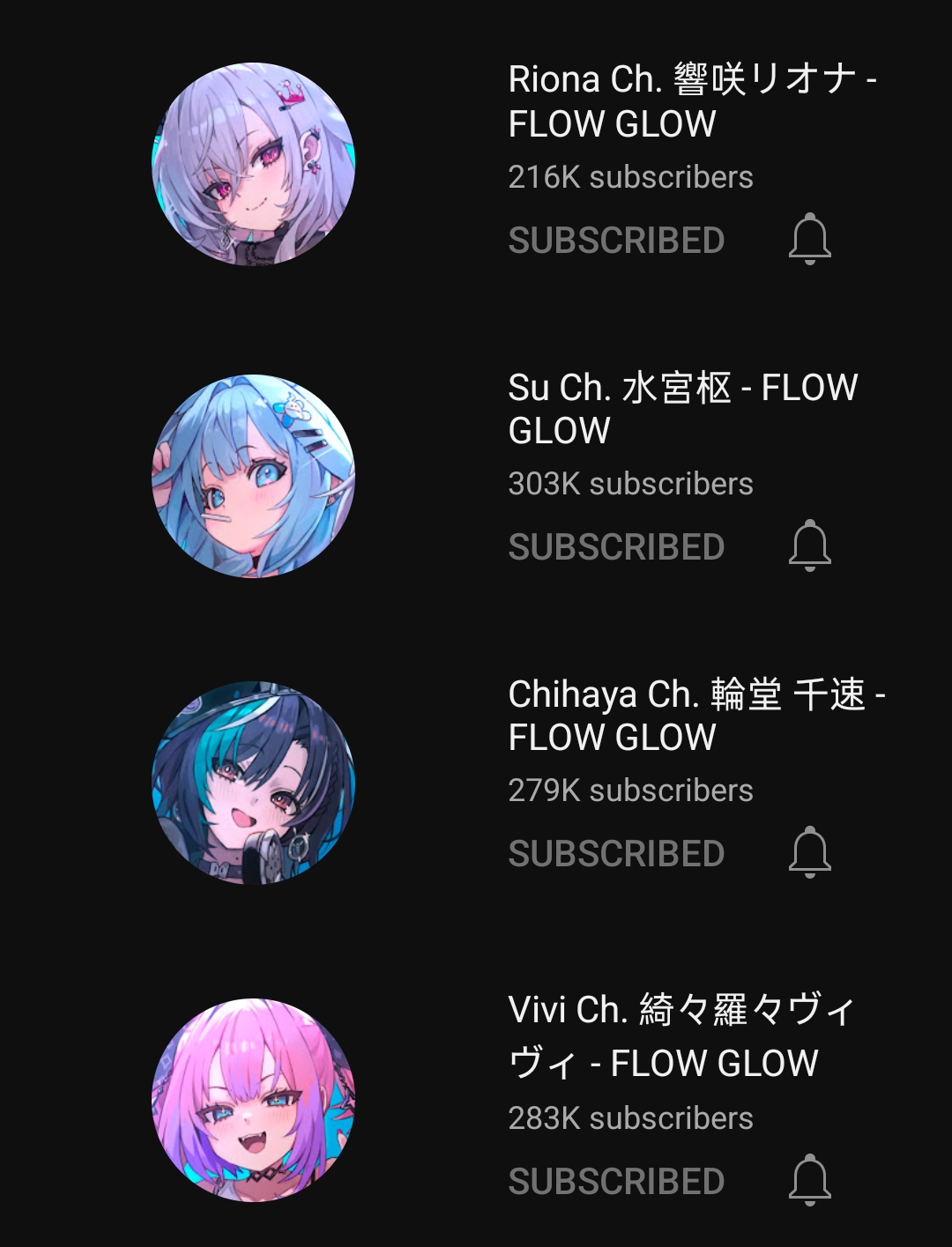Change notification bell settings for Su Ch.
Screen dimensions: 952x1247
(809, 546)
